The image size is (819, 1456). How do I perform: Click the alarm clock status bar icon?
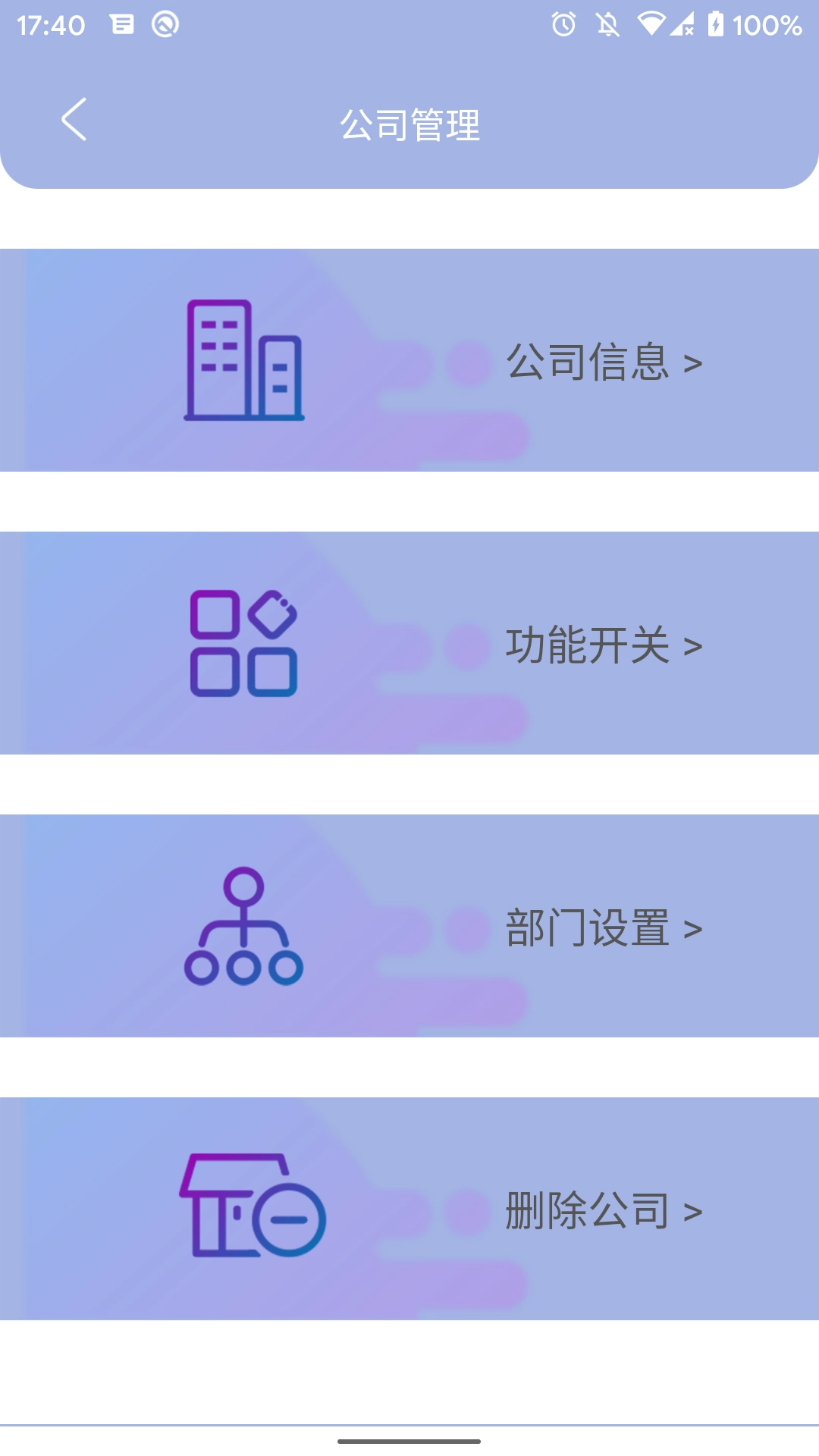click(563, 24)
